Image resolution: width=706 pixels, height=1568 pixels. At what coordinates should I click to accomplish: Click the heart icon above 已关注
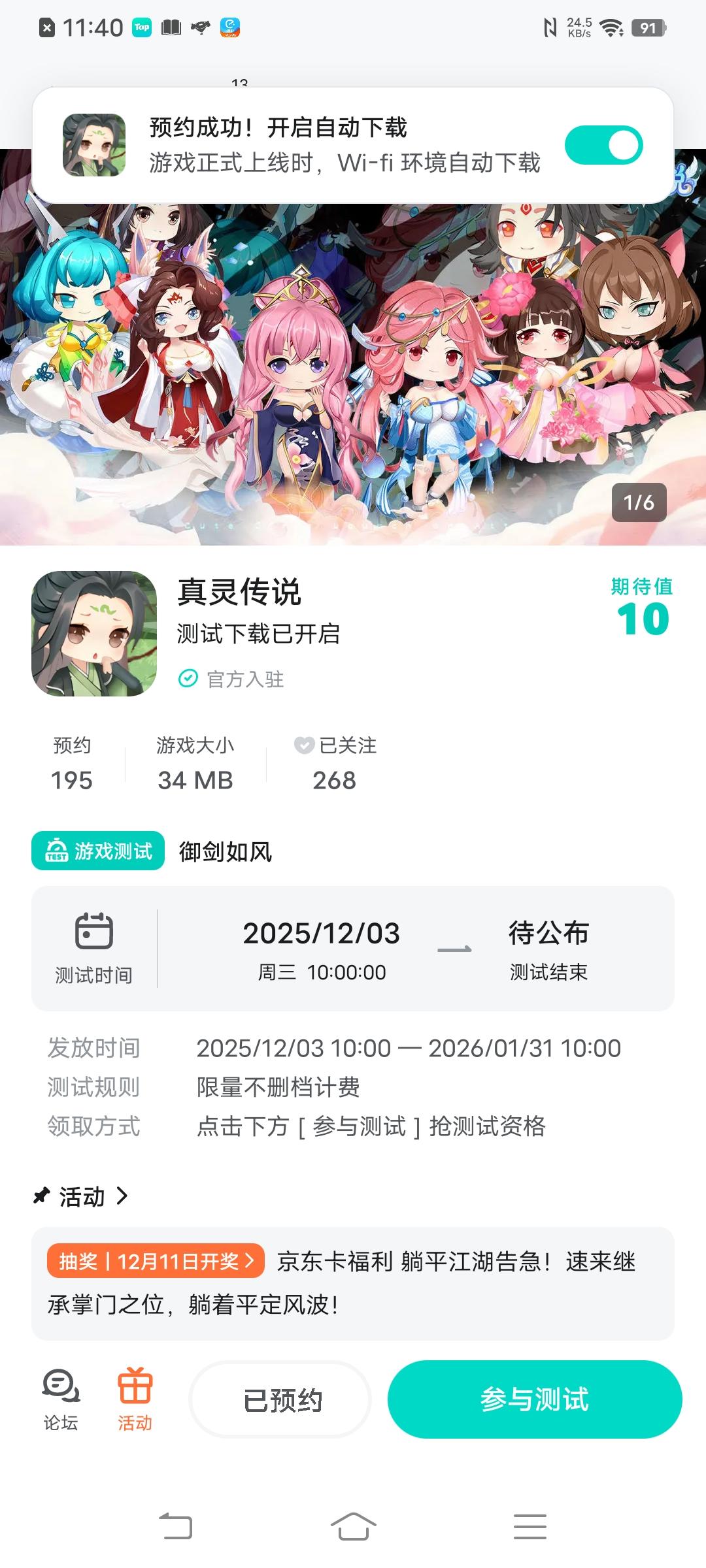click(303, 745)
